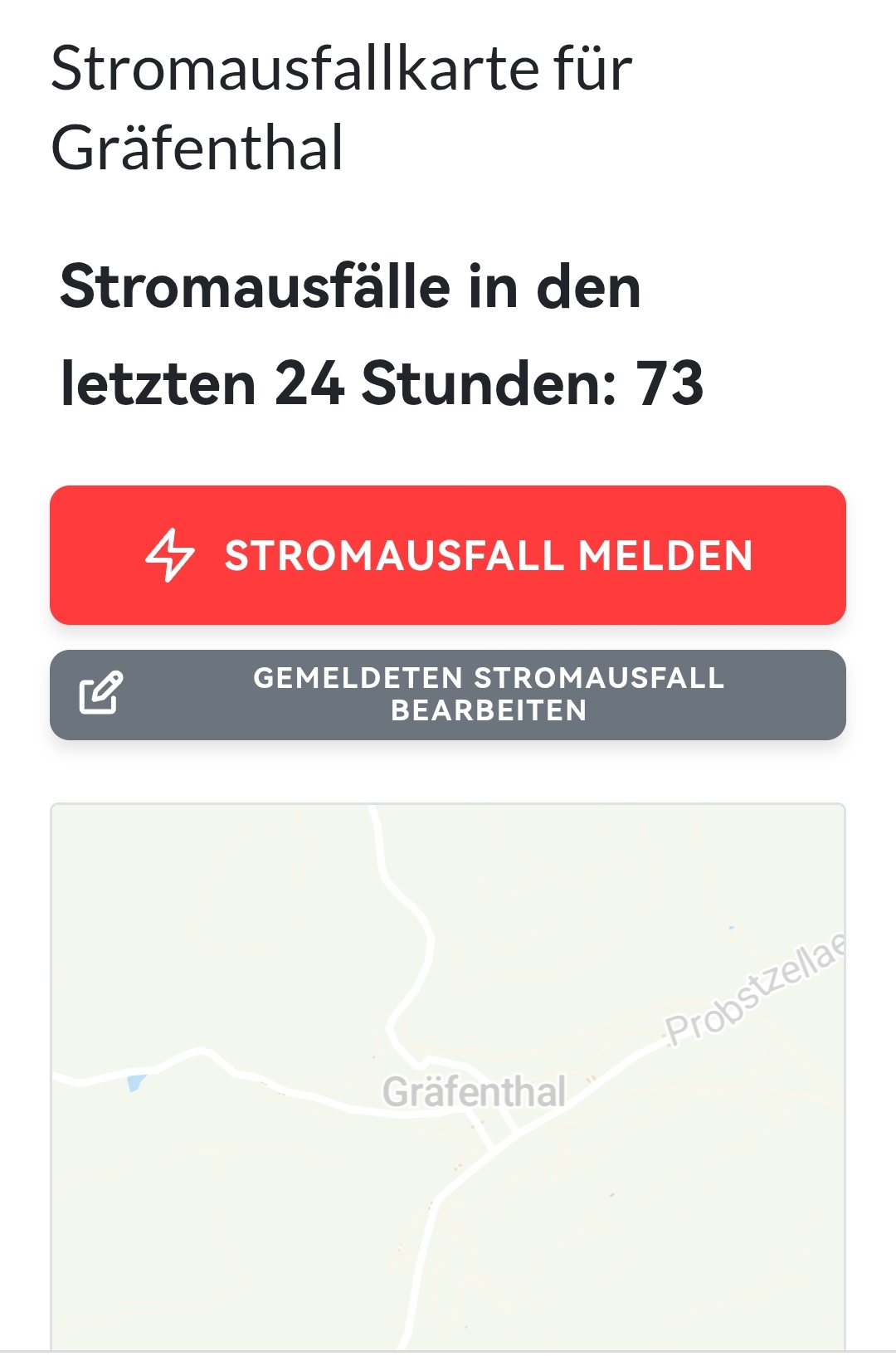The image size is (896, 1356).
Task: Open Gemeldeten Stromausfall bearbeiten
Action: pyautogui.click(x=448, y=695)
